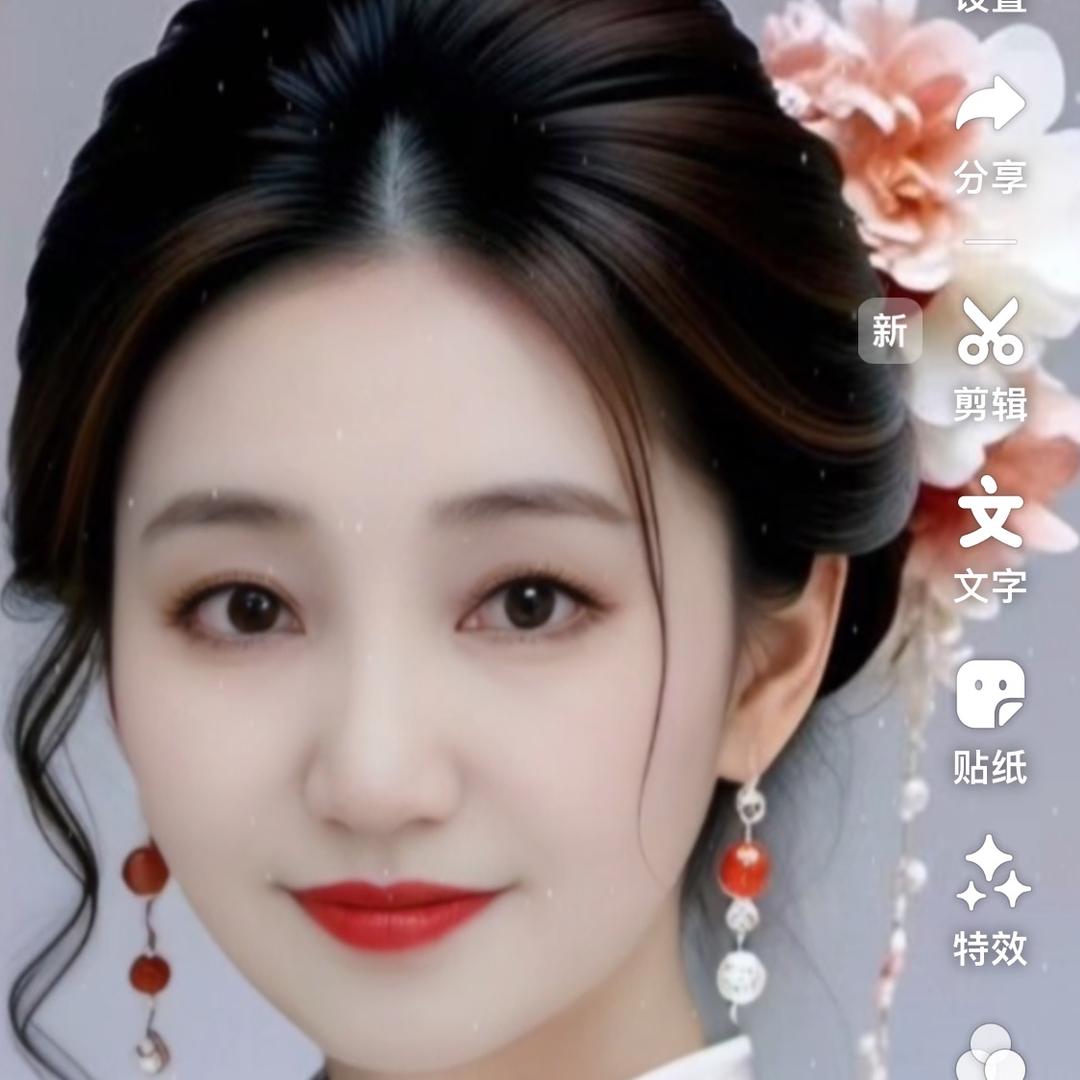Image resolution: width=1080 pixels, height=1080 pixels.
Task: Open the 贴纸 sticker panel
Action: click(990, 720)
